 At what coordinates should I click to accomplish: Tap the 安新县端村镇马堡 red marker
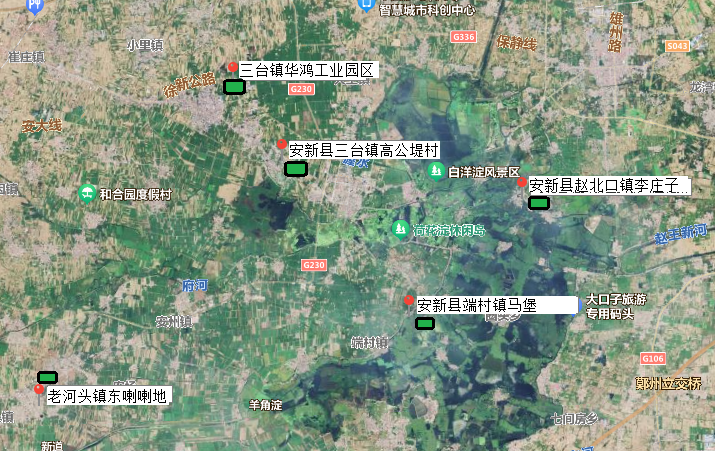pyautogui.click(x=408, y=302)
